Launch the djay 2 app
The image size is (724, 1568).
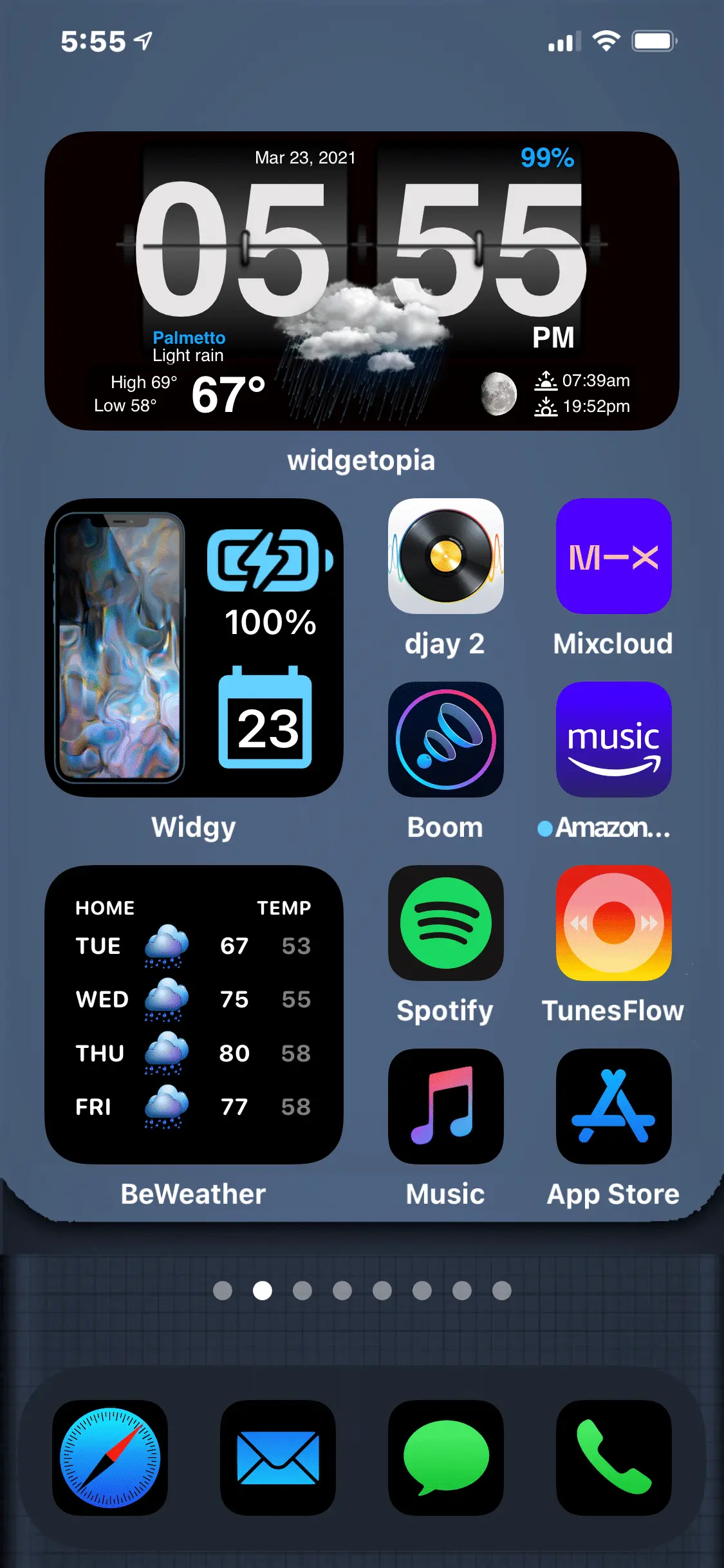(445, 556)
